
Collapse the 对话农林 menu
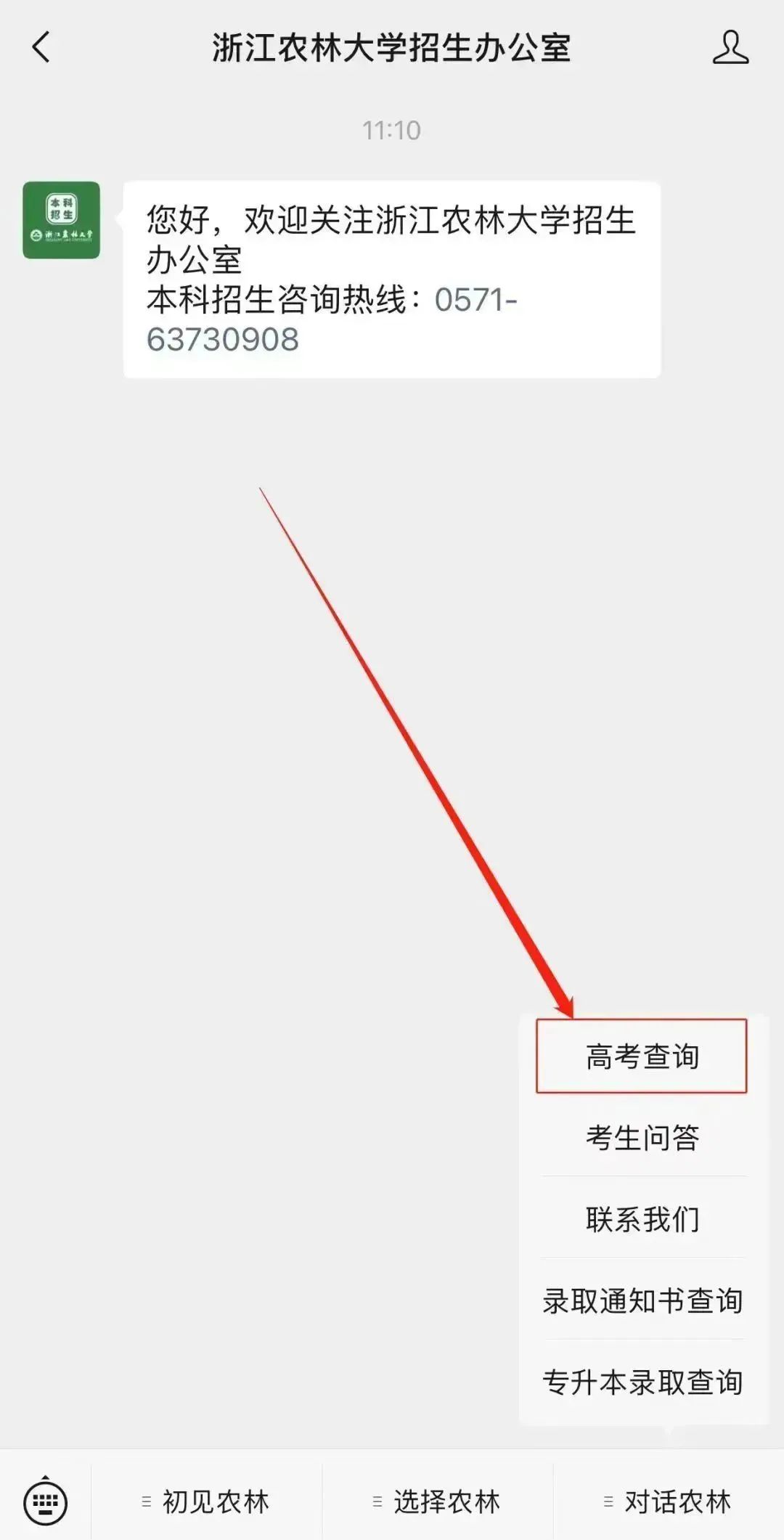point(669,1502)
